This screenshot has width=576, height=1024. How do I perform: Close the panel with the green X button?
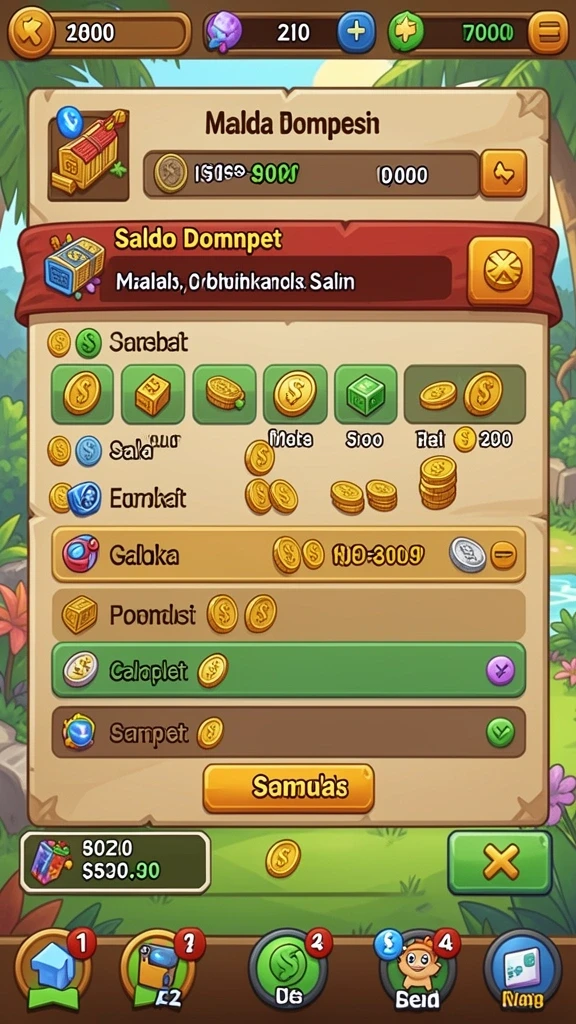point(500,862)
